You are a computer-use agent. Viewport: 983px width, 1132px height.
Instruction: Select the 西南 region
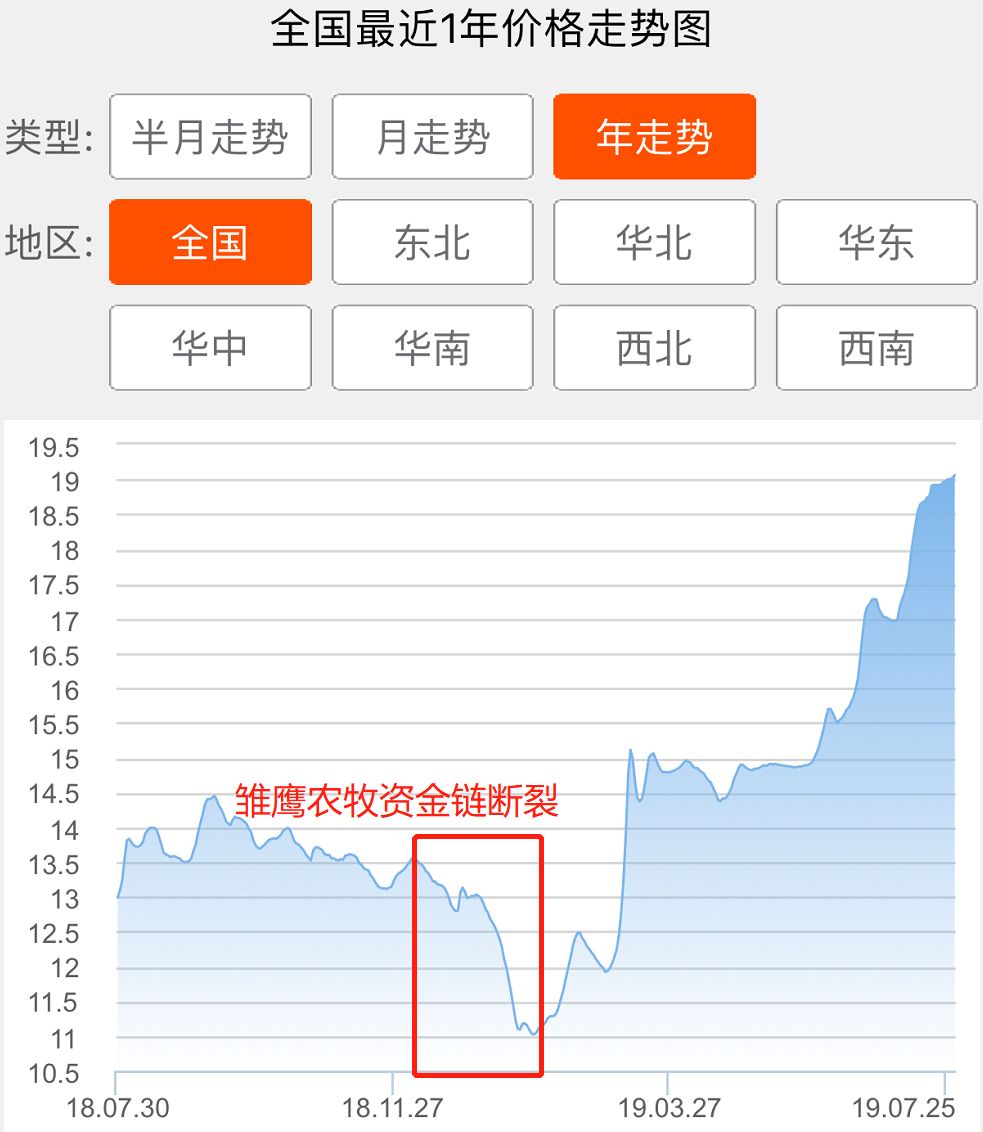876,348
